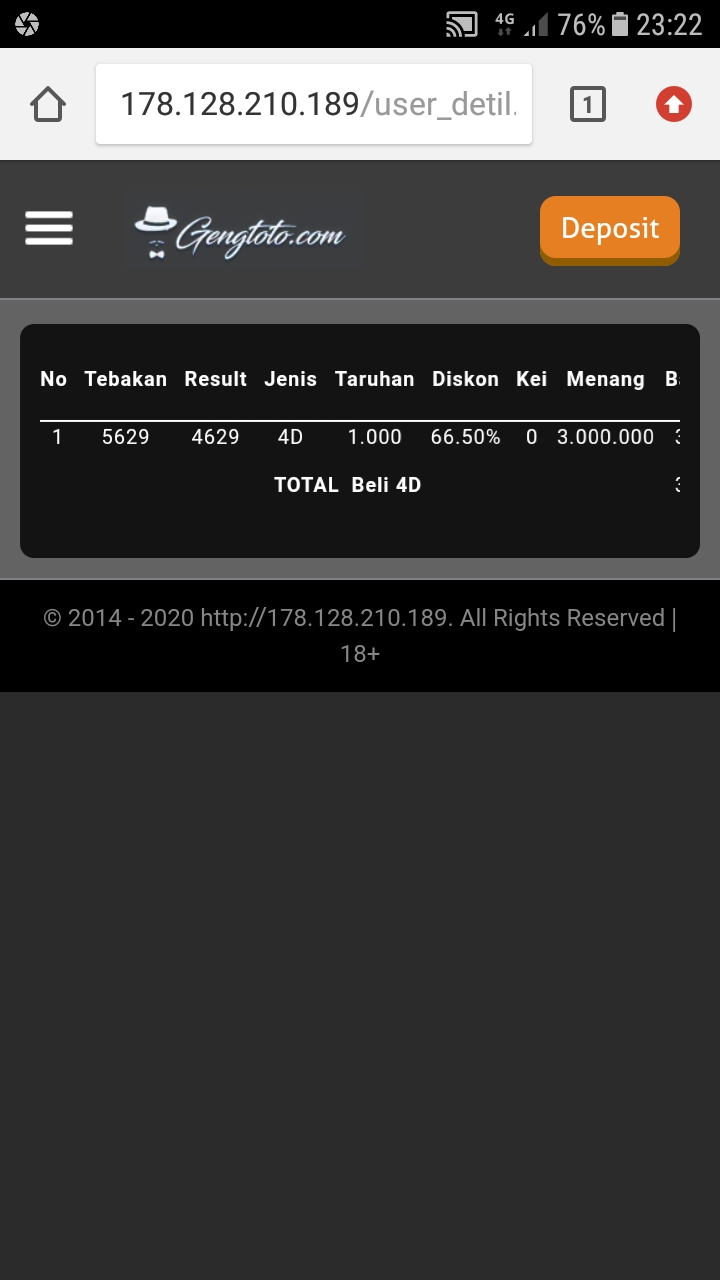Edit the URL in the address bar
The width and height of the screenshot is (720, 1280).
click(x=314, y=104)
